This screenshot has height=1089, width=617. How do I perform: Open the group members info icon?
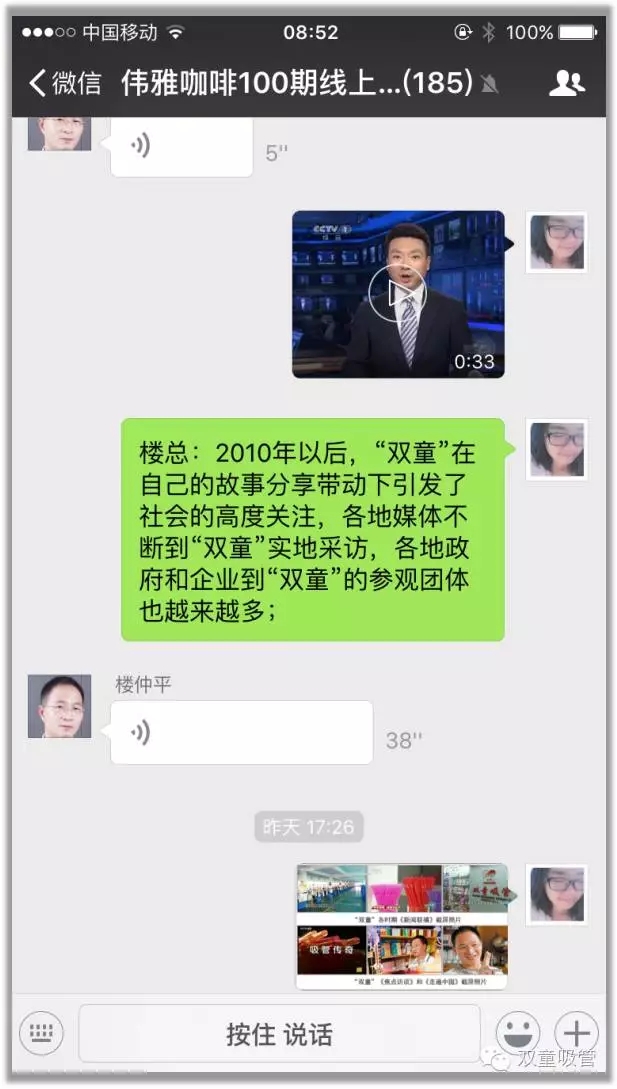click(x=566, y=83)
